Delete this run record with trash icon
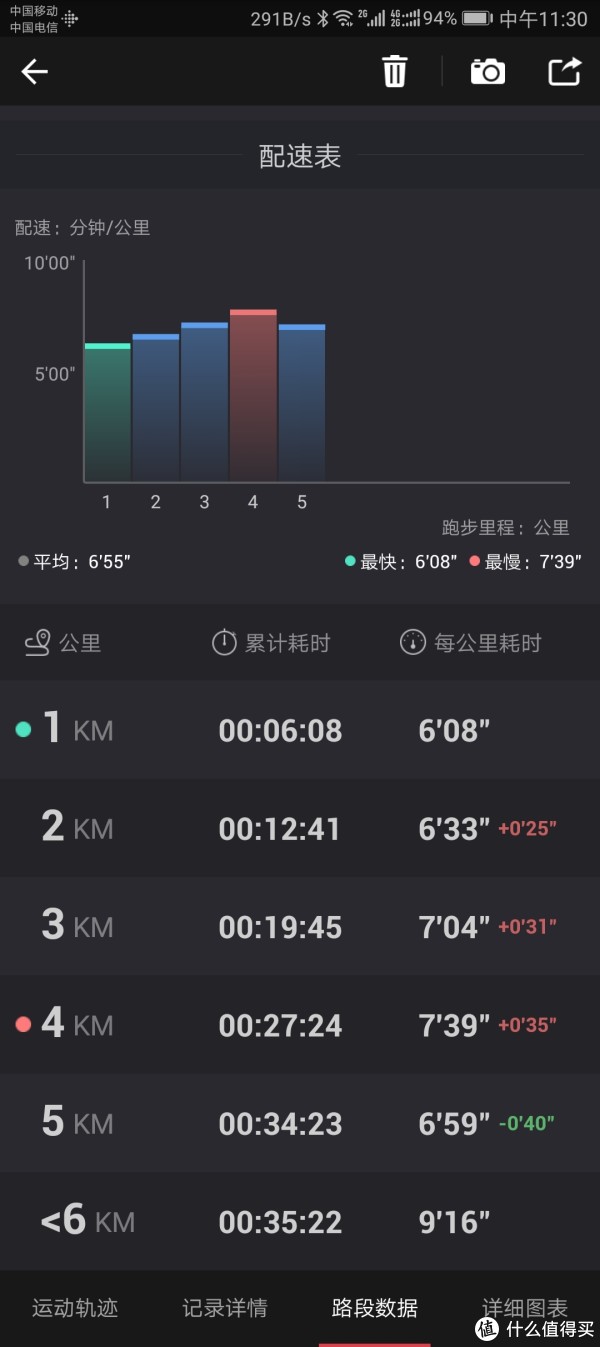The height and width of the screenshot is (1347, 600). pos(395,71)
